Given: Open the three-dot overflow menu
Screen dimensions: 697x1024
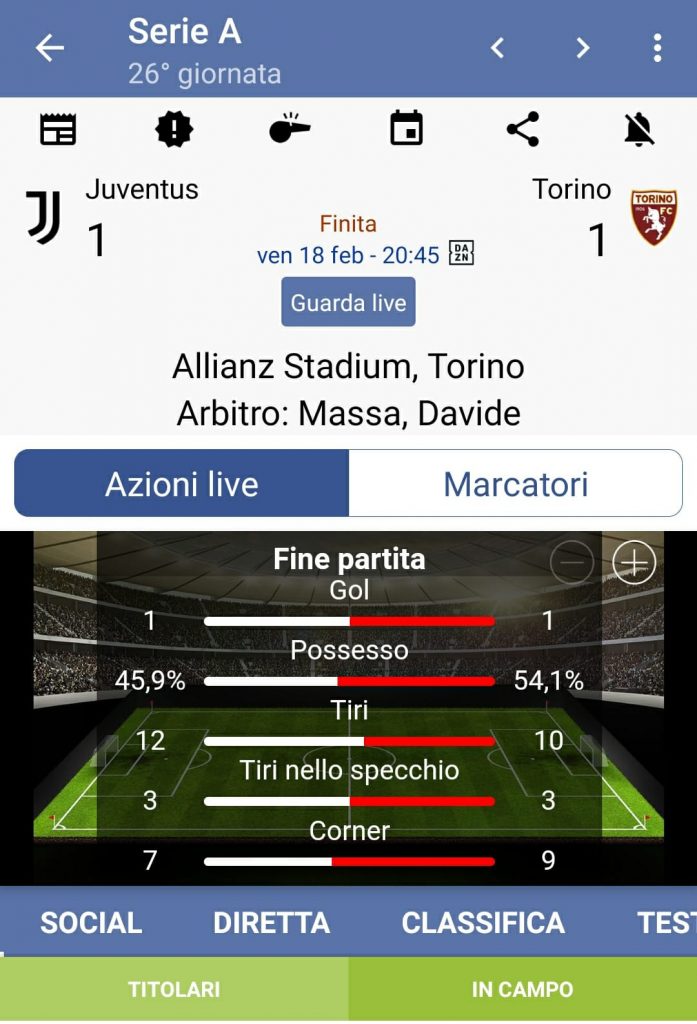Looking at the screenshot, I should click(657, 48).
